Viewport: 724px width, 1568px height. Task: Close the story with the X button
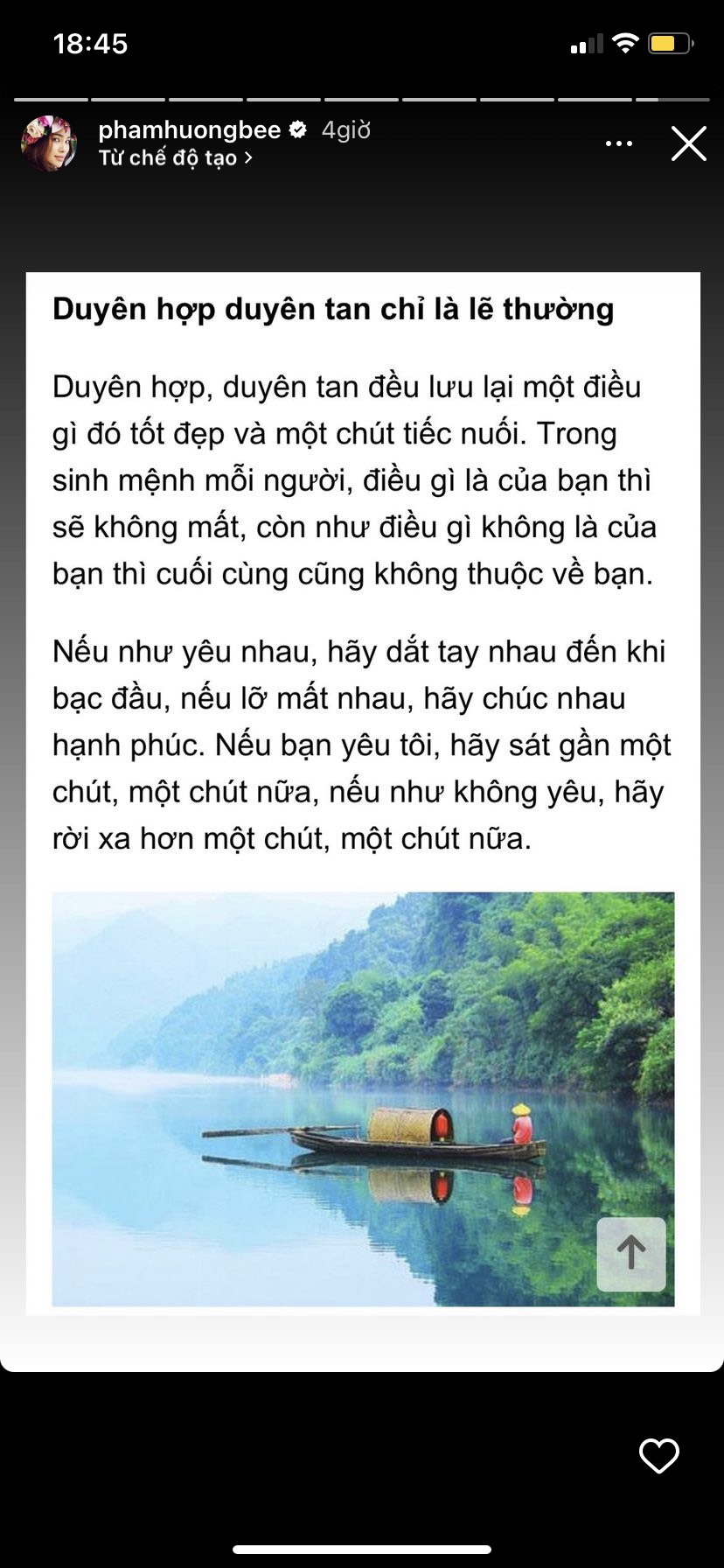coord(688,143)
